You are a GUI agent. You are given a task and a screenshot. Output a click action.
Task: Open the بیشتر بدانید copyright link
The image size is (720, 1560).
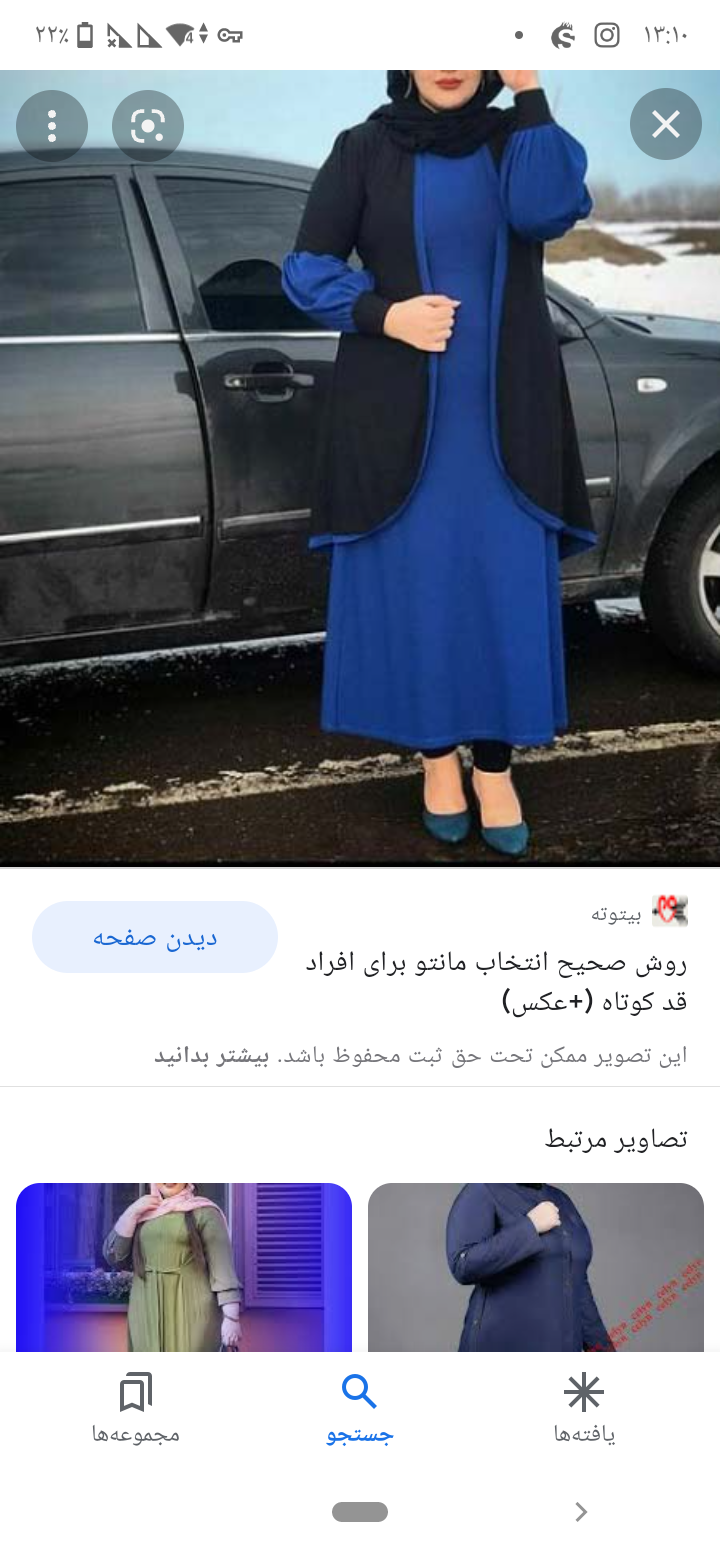point(211,1056)
